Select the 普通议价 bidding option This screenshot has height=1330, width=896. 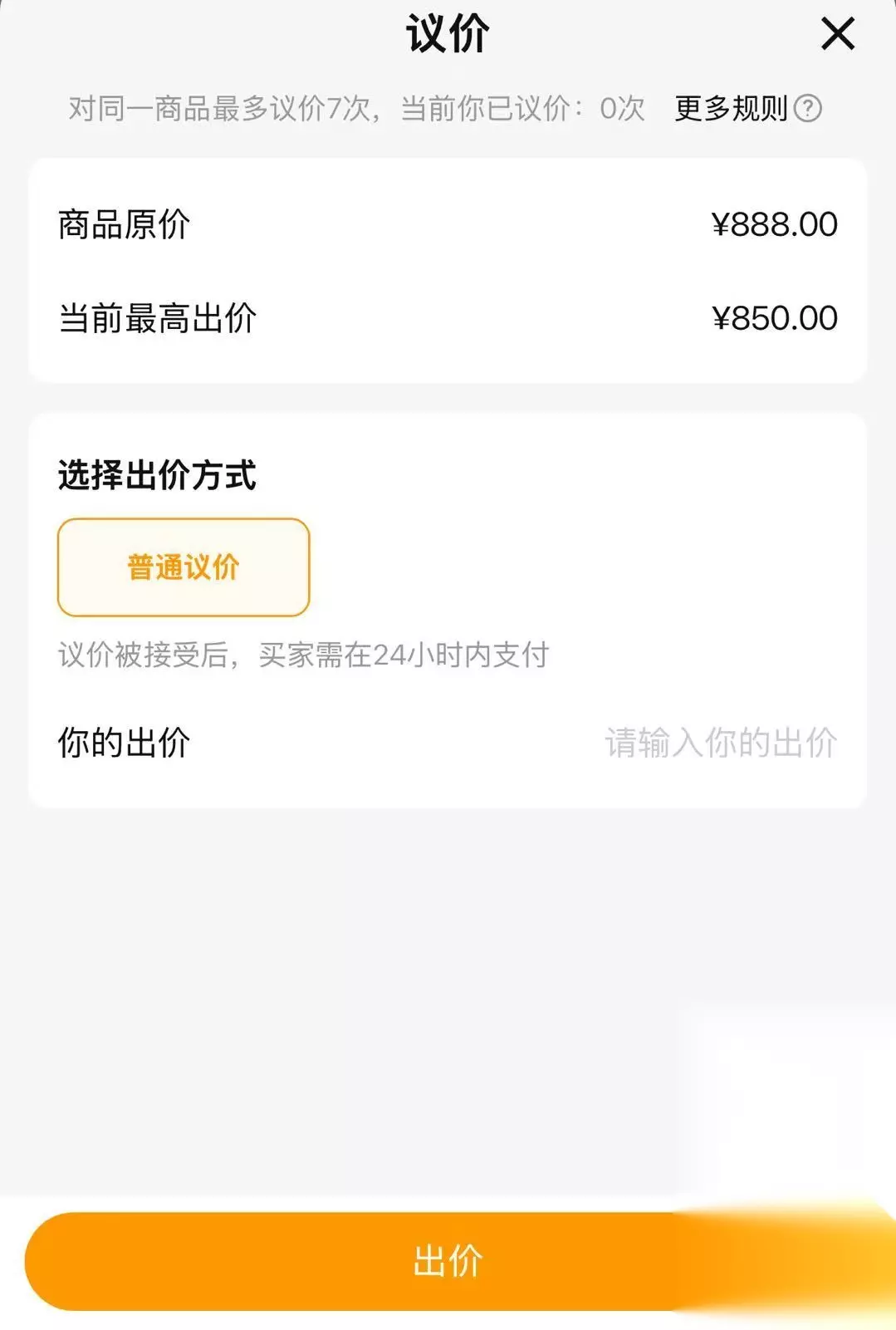(184, 567)
